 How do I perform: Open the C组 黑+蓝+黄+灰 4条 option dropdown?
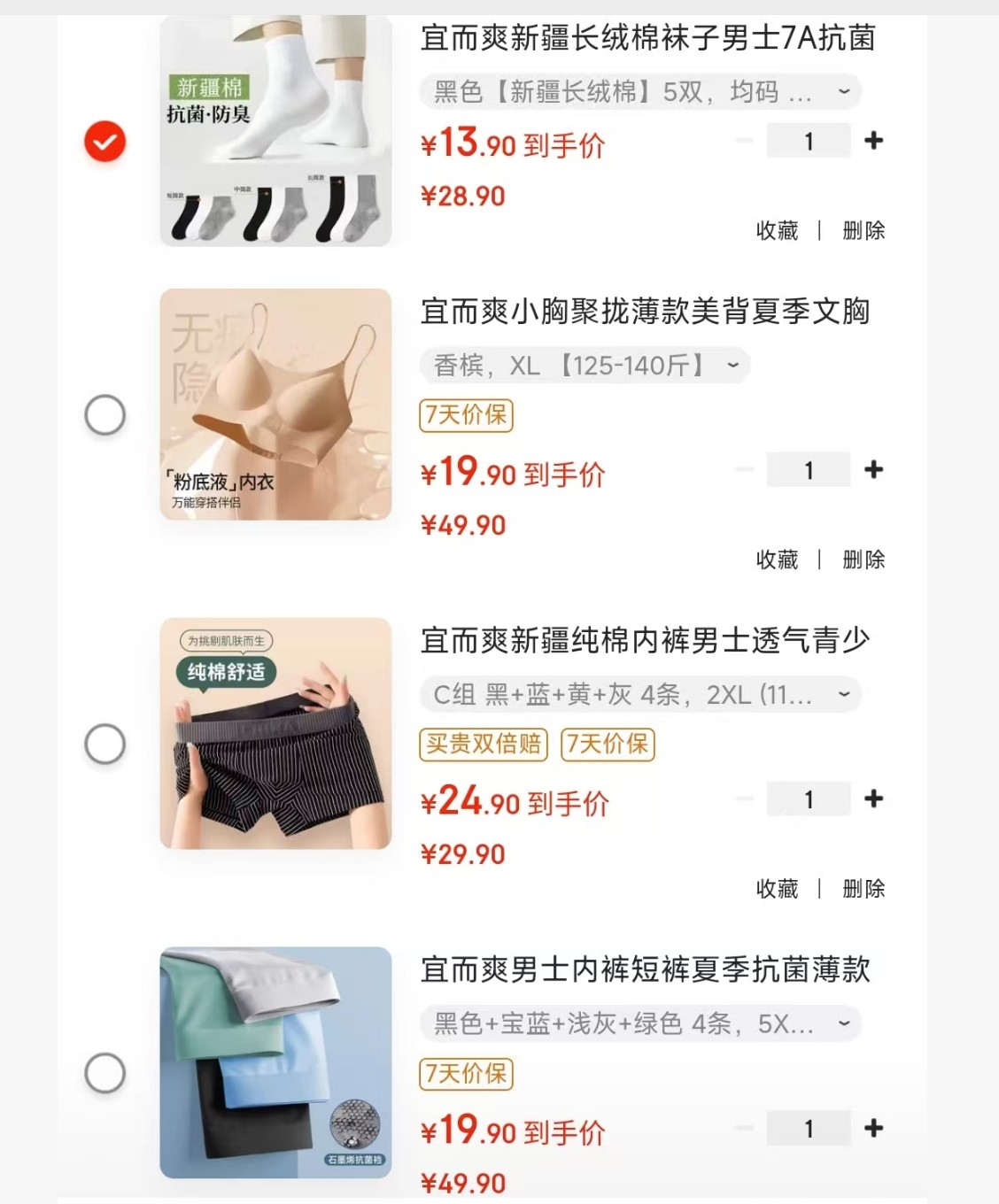click(640, 695)
